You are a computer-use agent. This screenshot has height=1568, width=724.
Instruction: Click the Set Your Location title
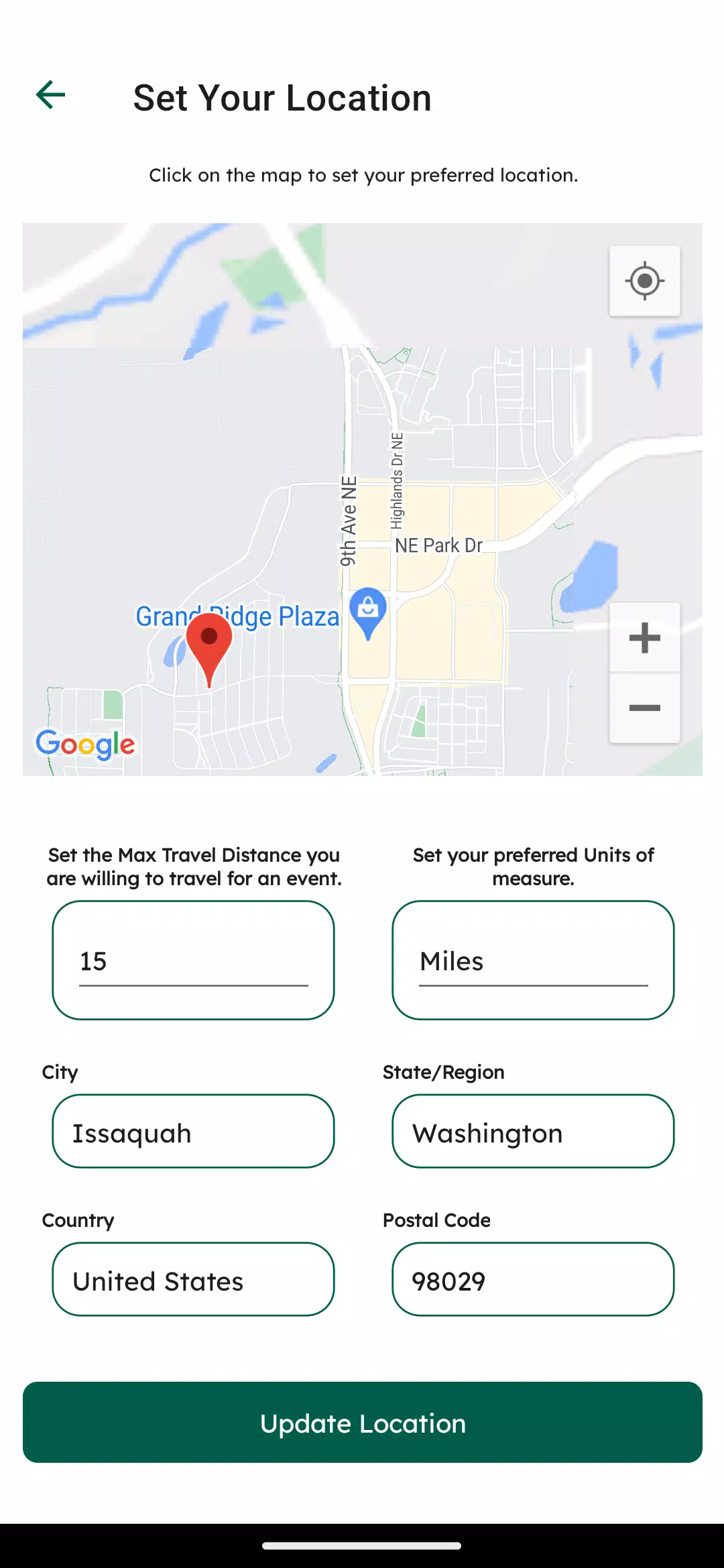pos(282,97)
